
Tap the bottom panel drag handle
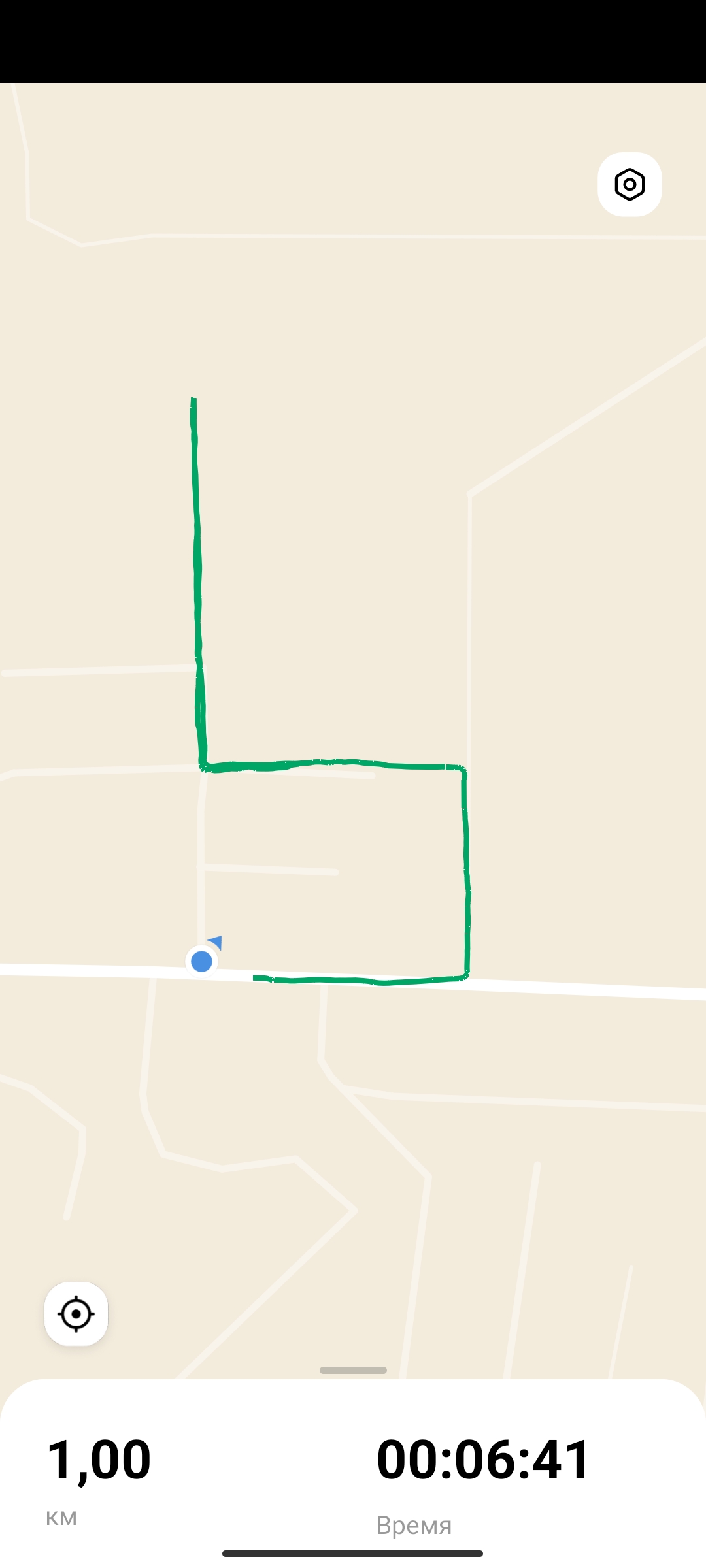click(x=353, y=1370)
